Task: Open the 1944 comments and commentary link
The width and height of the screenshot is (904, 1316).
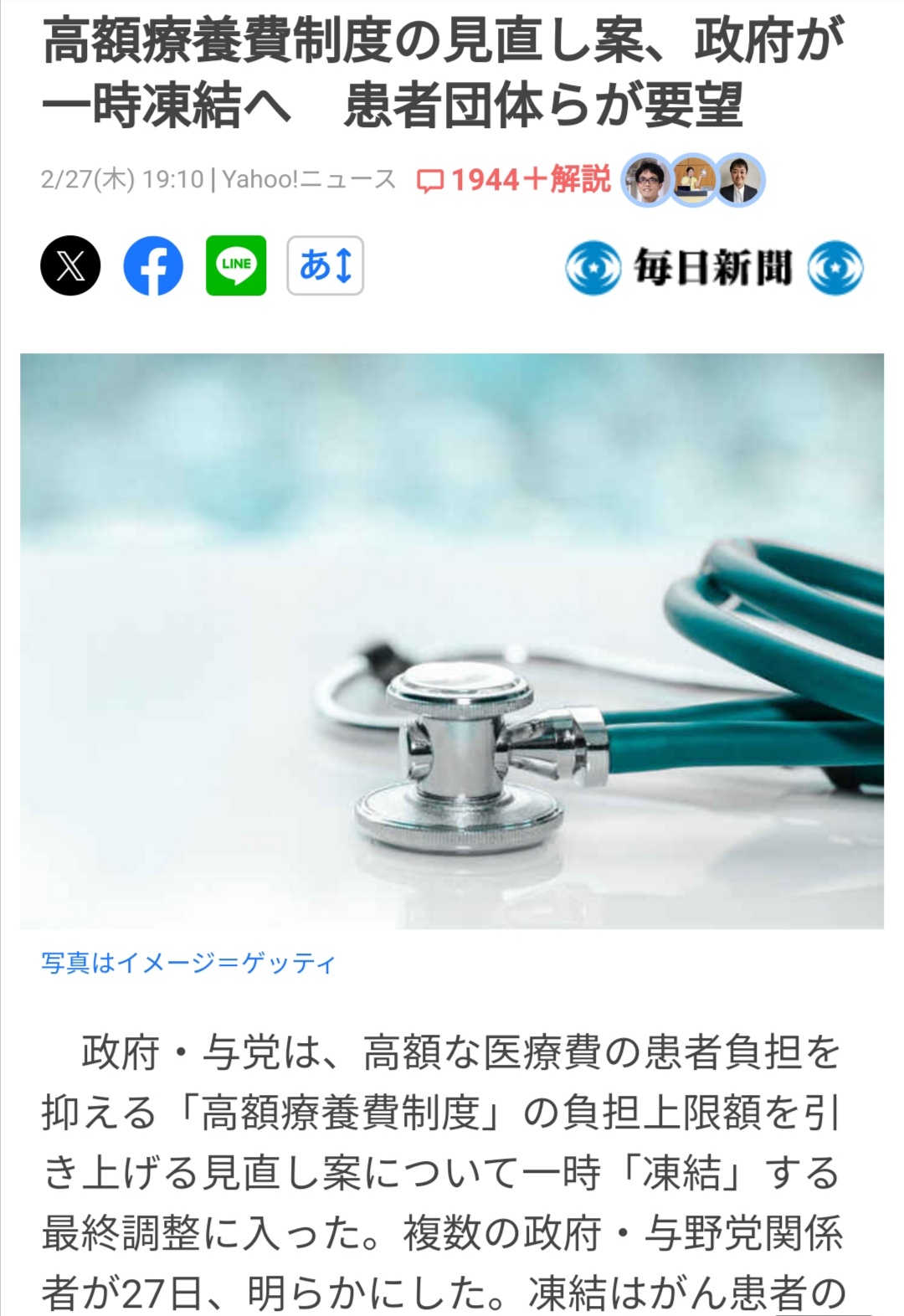Action: pos(514,179)
